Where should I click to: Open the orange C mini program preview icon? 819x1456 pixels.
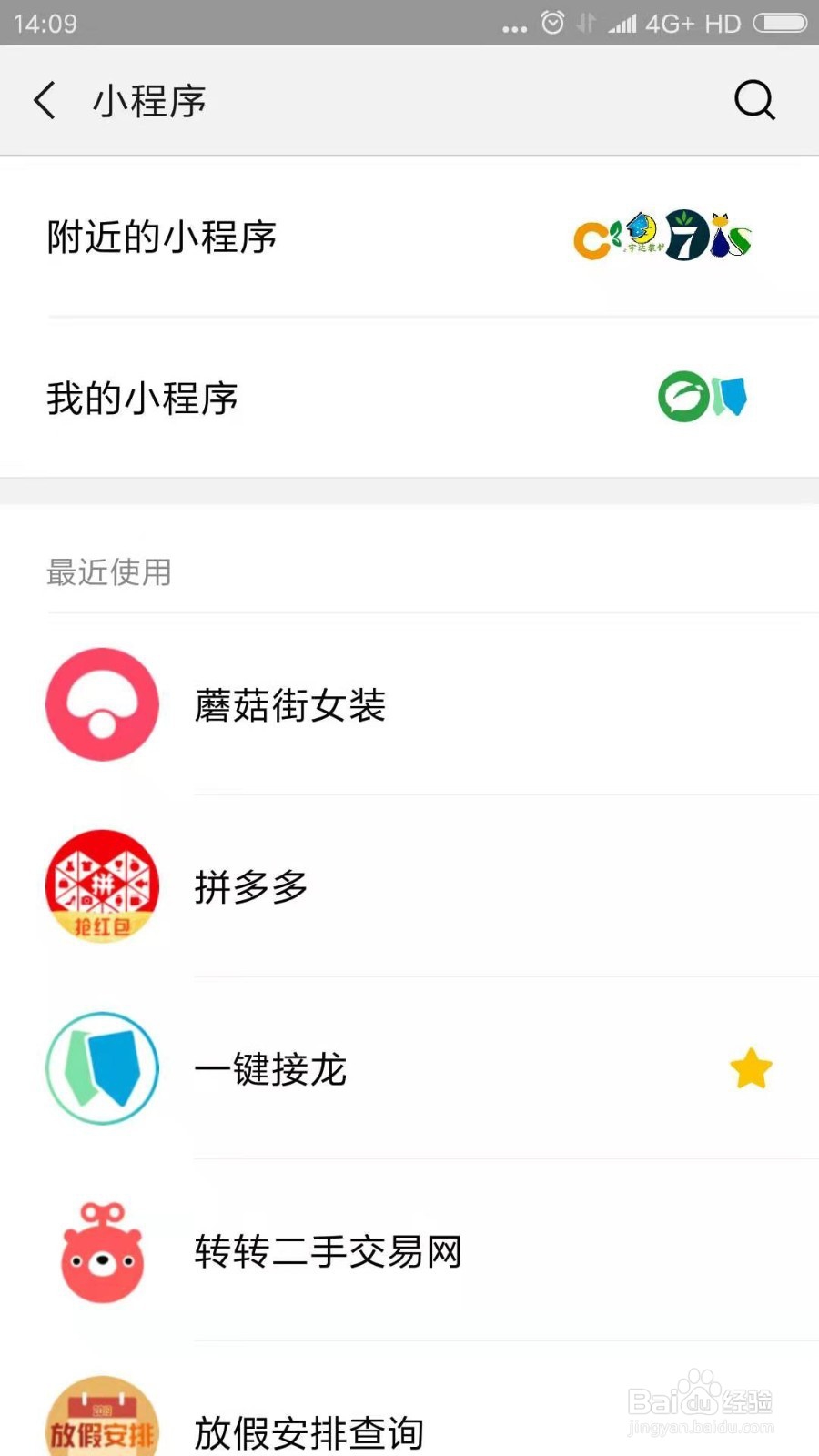coord(593,238)
